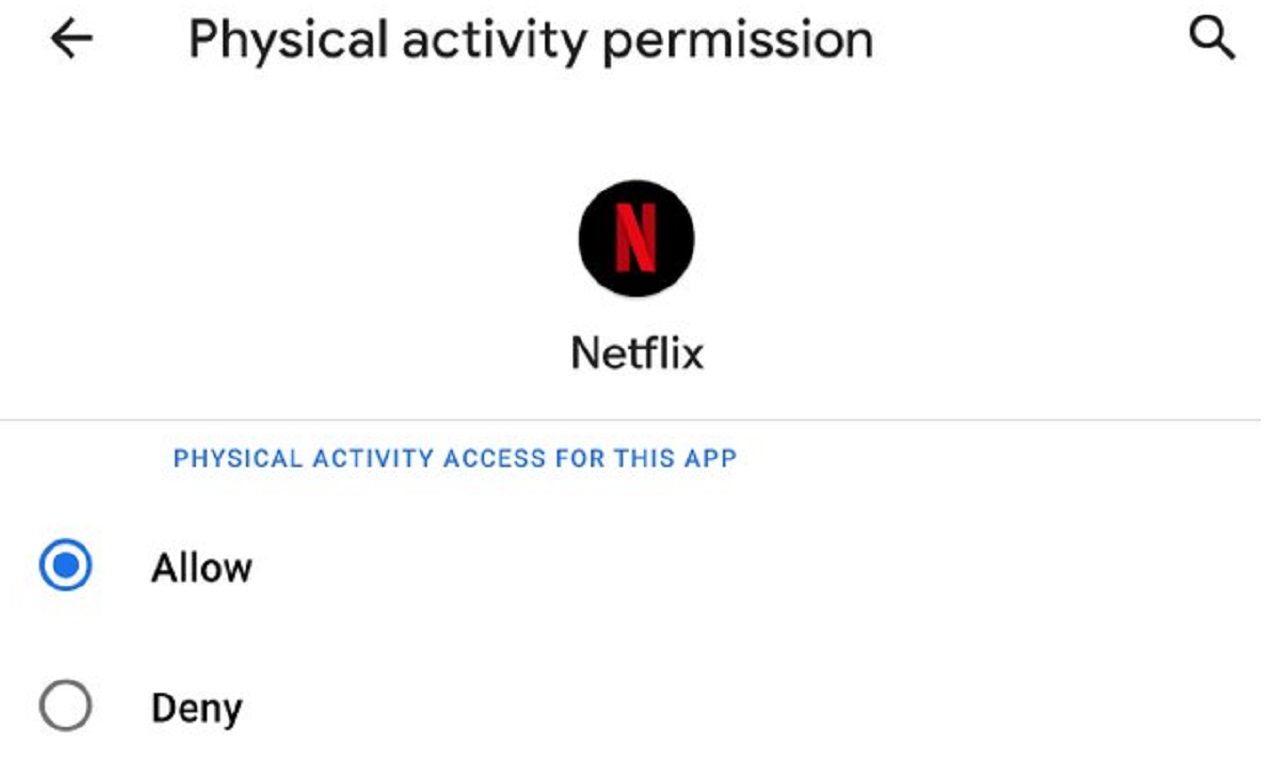Select the Allow radio option
The height and width of the screenshot is (762, 1276).
click(66, 566)
